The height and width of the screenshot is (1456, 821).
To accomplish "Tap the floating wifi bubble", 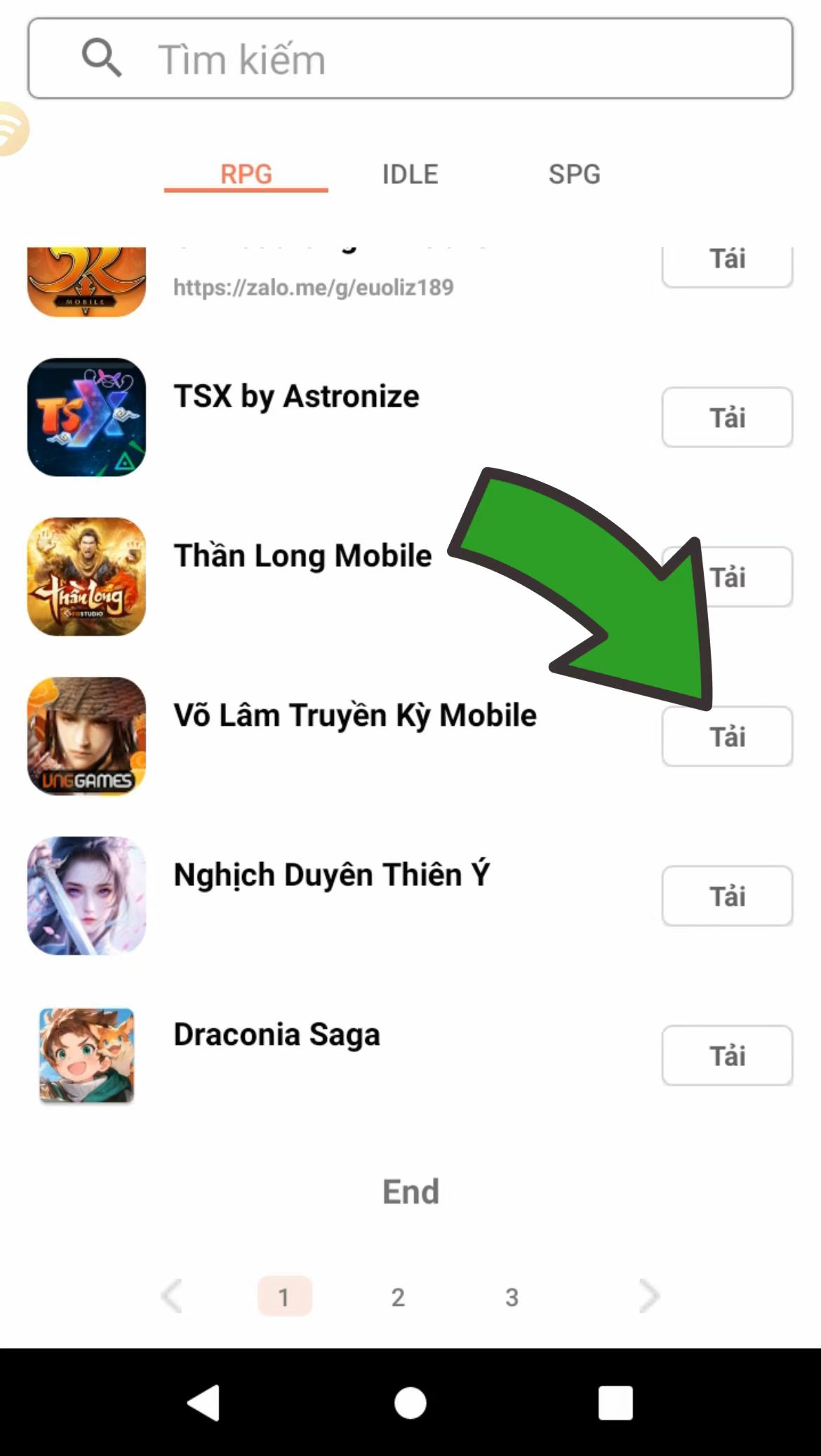I will point(10,129).
